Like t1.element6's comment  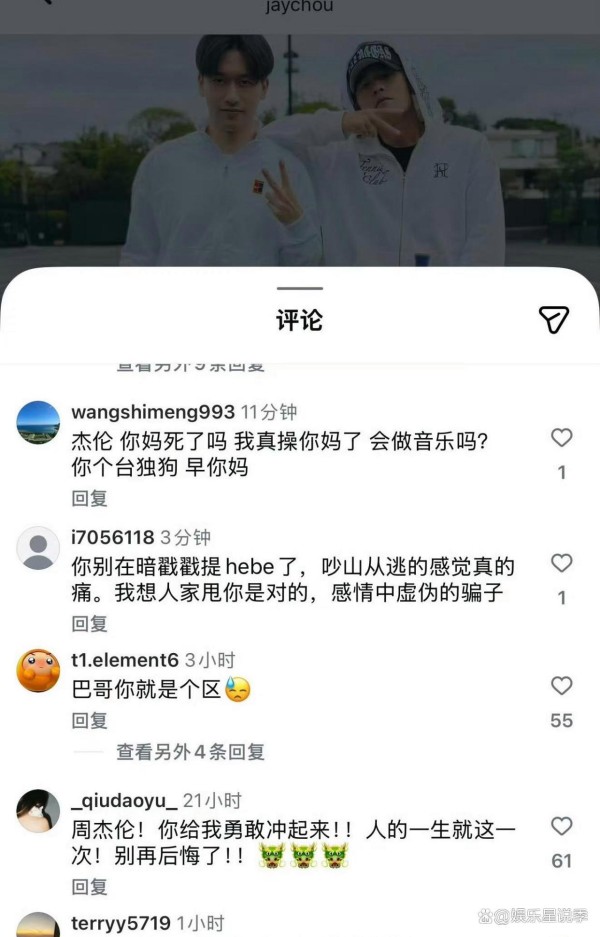pyautogui.click(x=562, y=686)
